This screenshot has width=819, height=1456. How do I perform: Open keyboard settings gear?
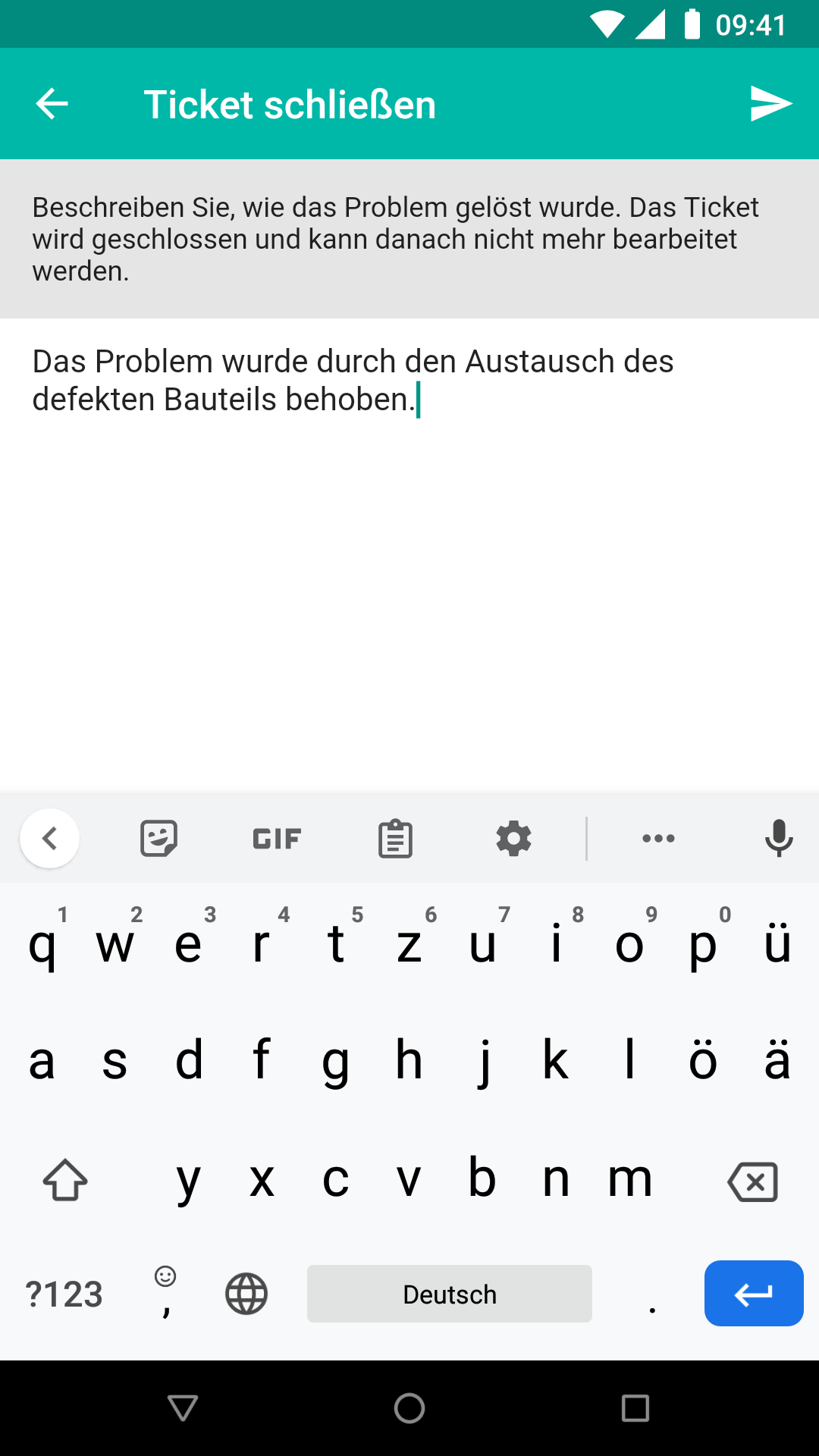513,839
